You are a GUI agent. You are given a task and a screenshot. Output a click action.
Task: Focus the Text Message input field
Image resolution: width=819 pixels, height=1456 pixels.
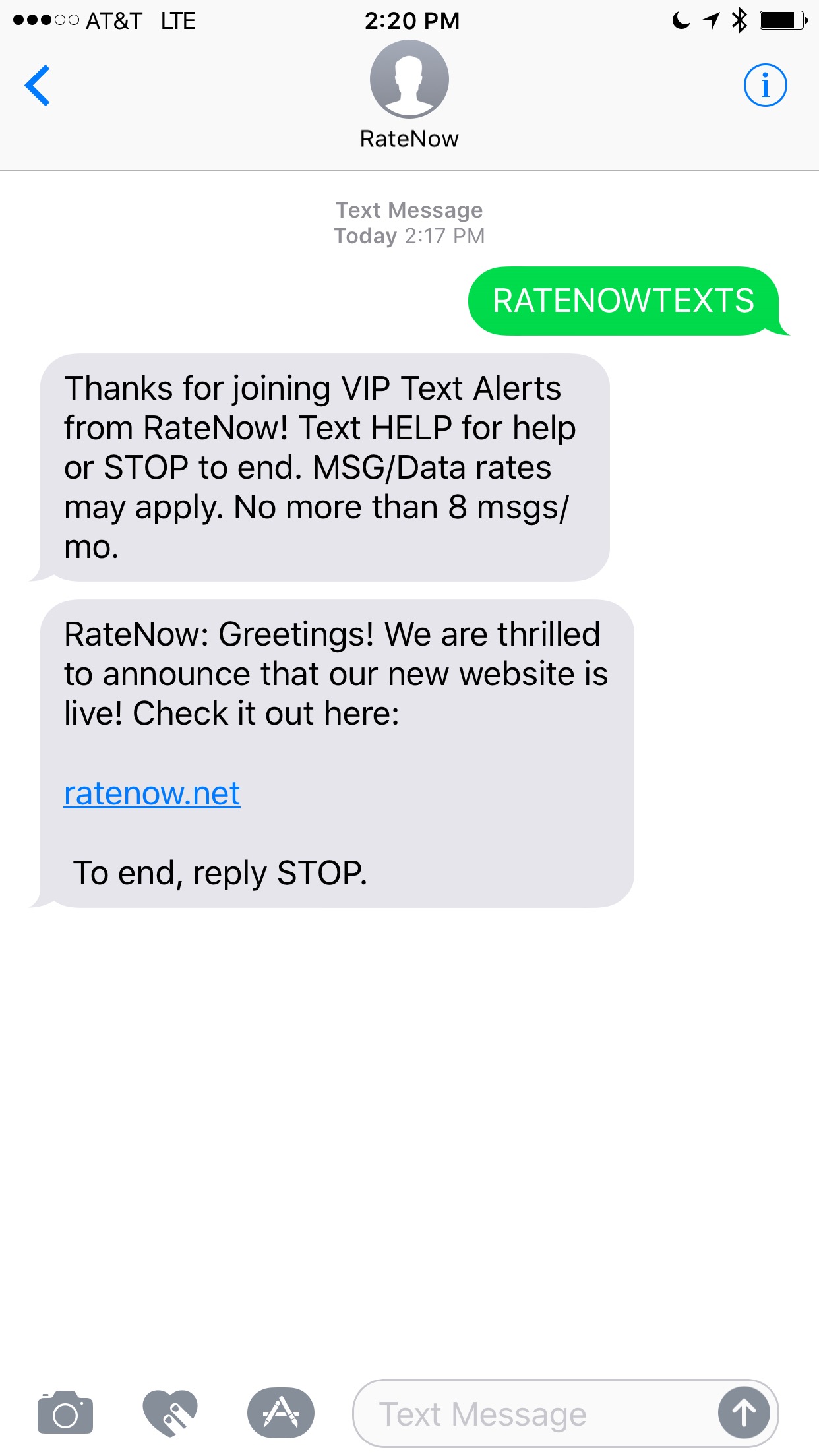pos(534,1414)
